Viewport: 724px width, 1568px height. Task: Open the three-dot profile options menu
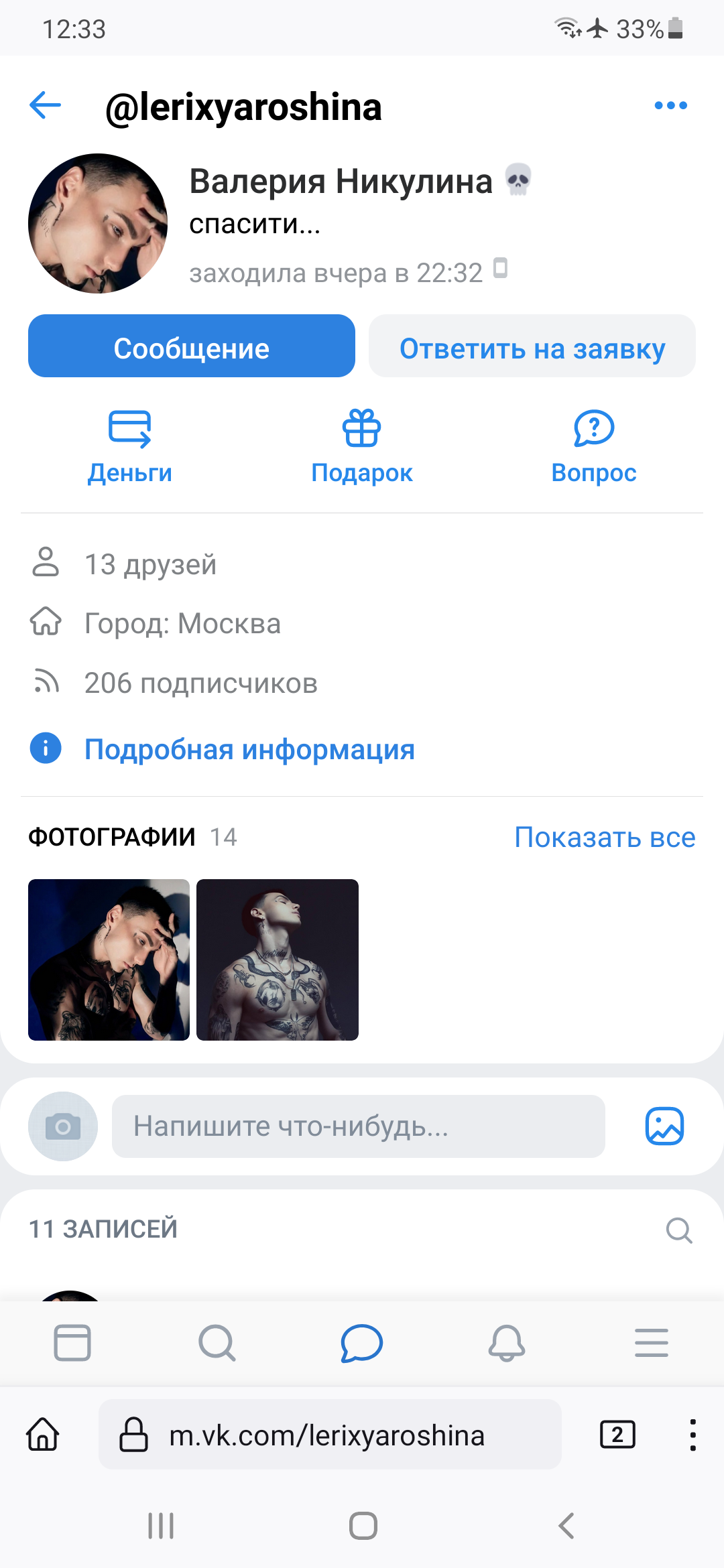(x=670, y=105)
